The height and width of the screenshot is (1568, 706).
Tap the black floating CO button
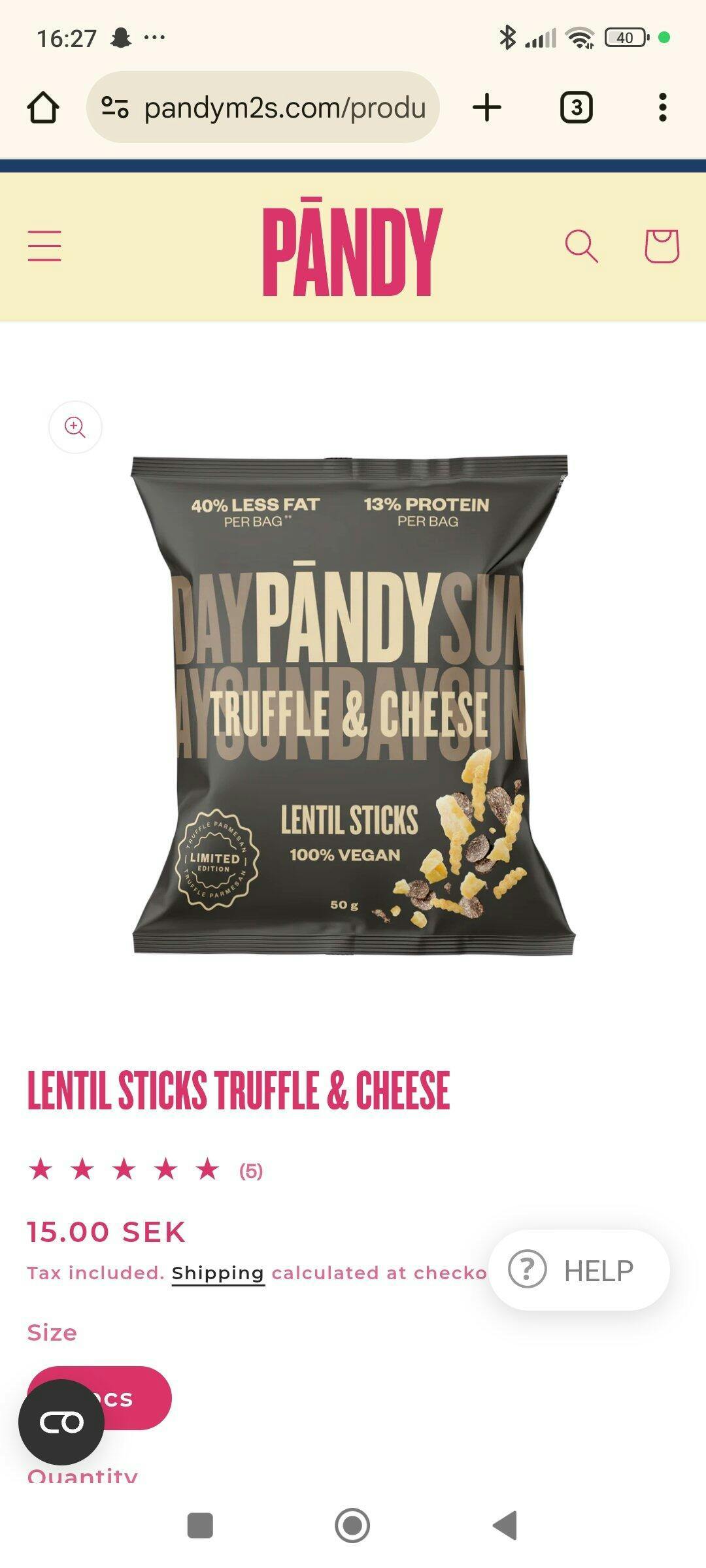61,1422
